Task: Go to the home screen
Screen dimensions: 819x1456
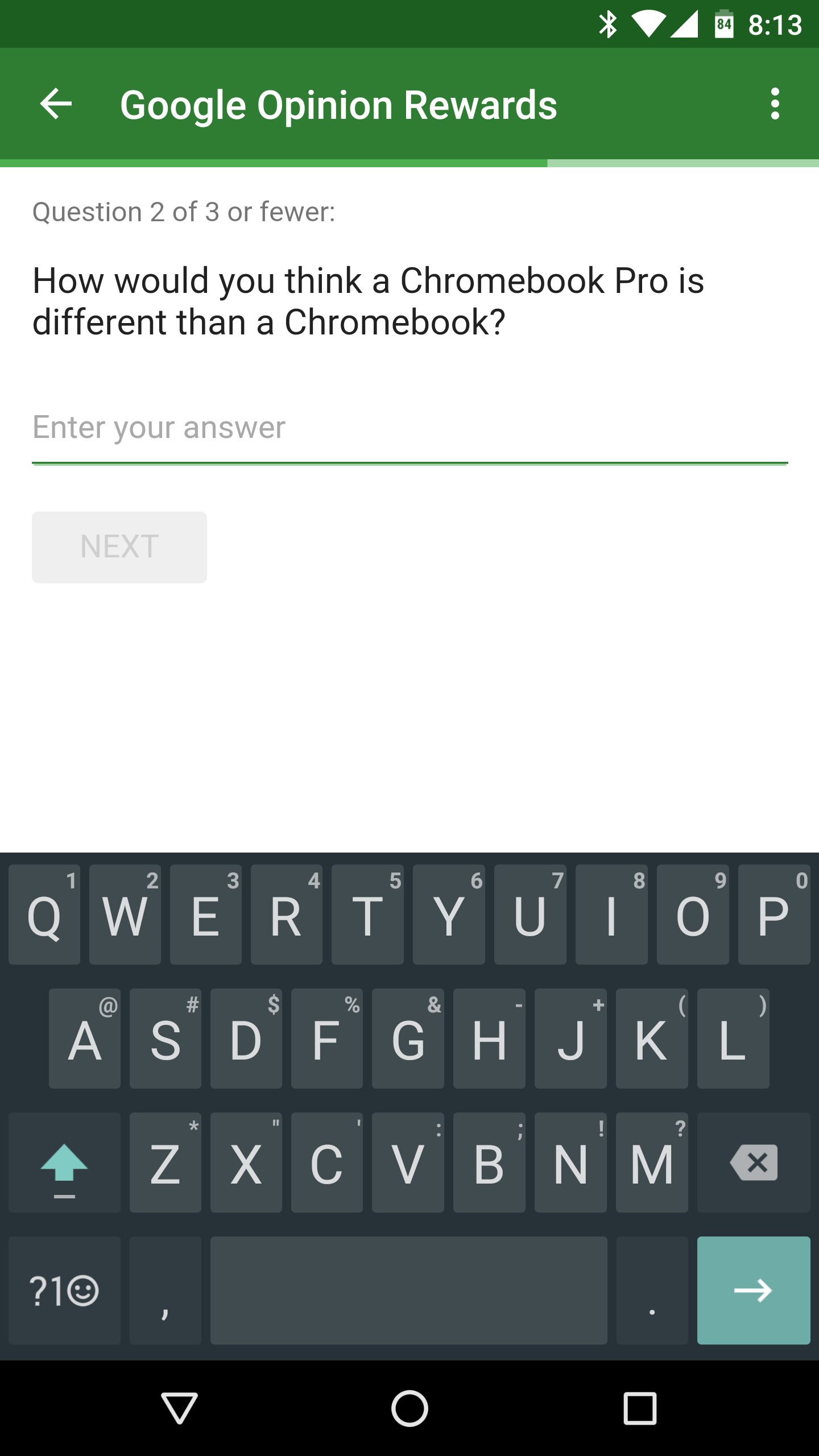Action: (409, 1408)
